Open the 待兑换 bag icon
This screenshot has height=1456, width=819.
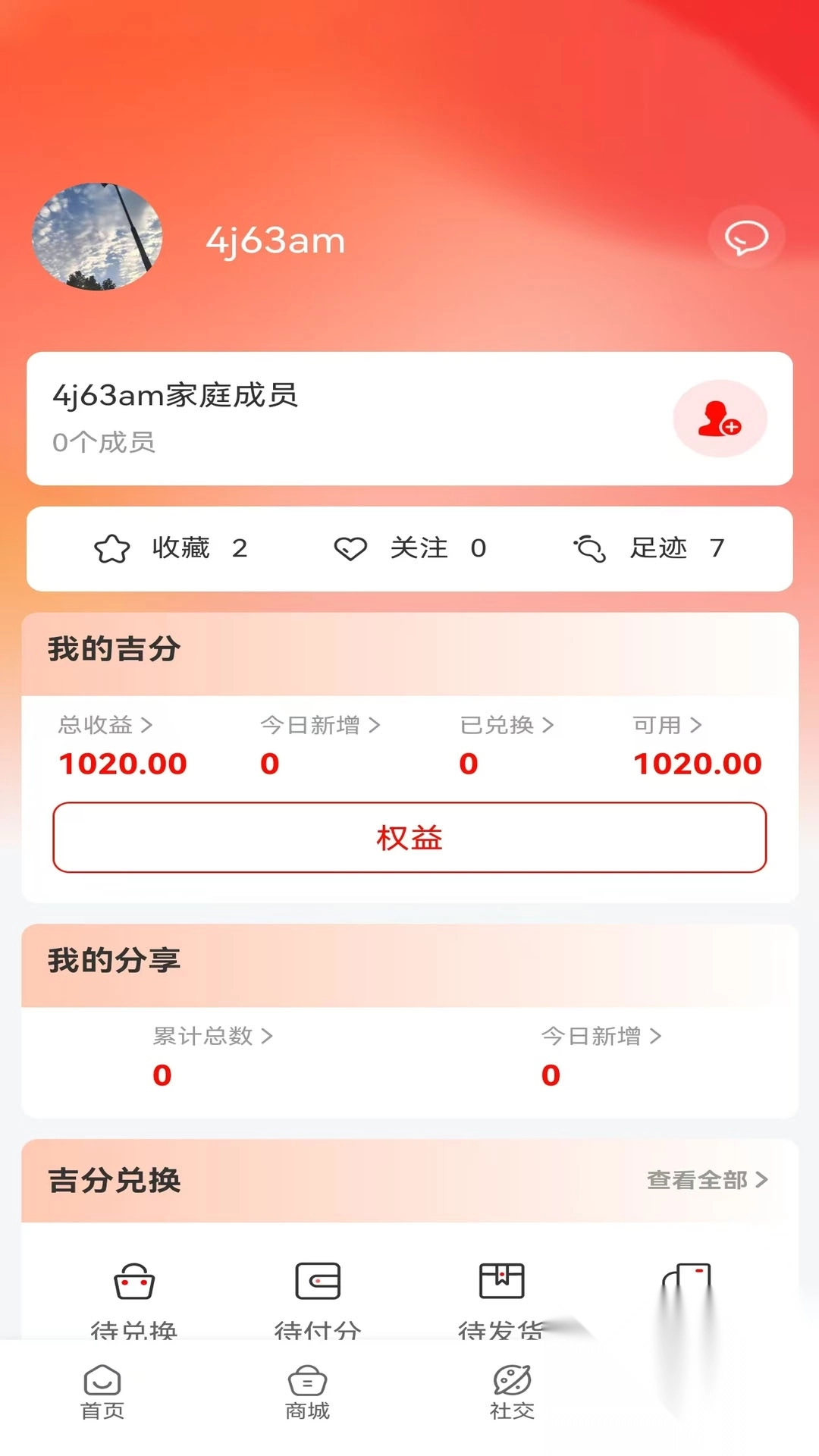[x=135, y=1282]
